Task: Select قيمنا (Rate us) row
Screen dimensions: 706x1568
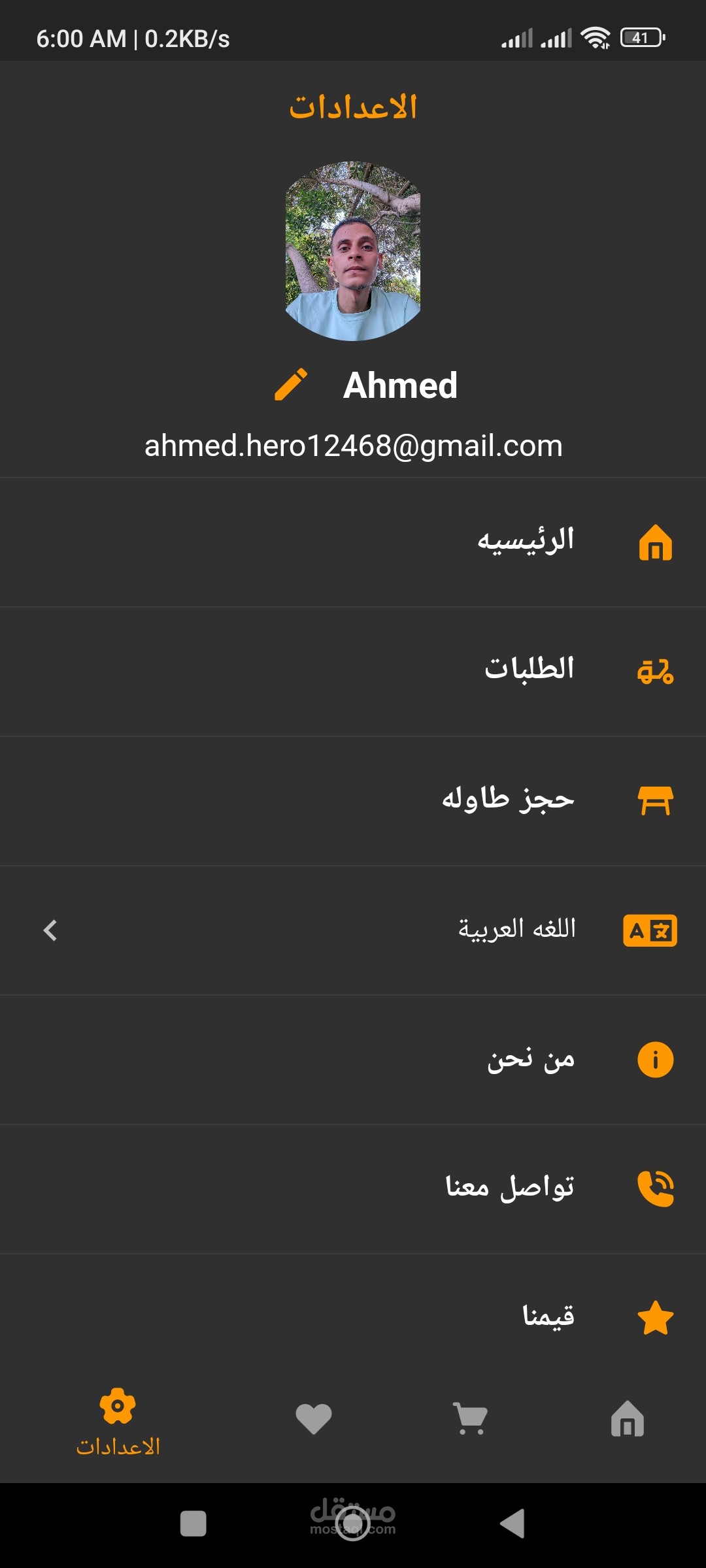Action: coord(353,1316)
